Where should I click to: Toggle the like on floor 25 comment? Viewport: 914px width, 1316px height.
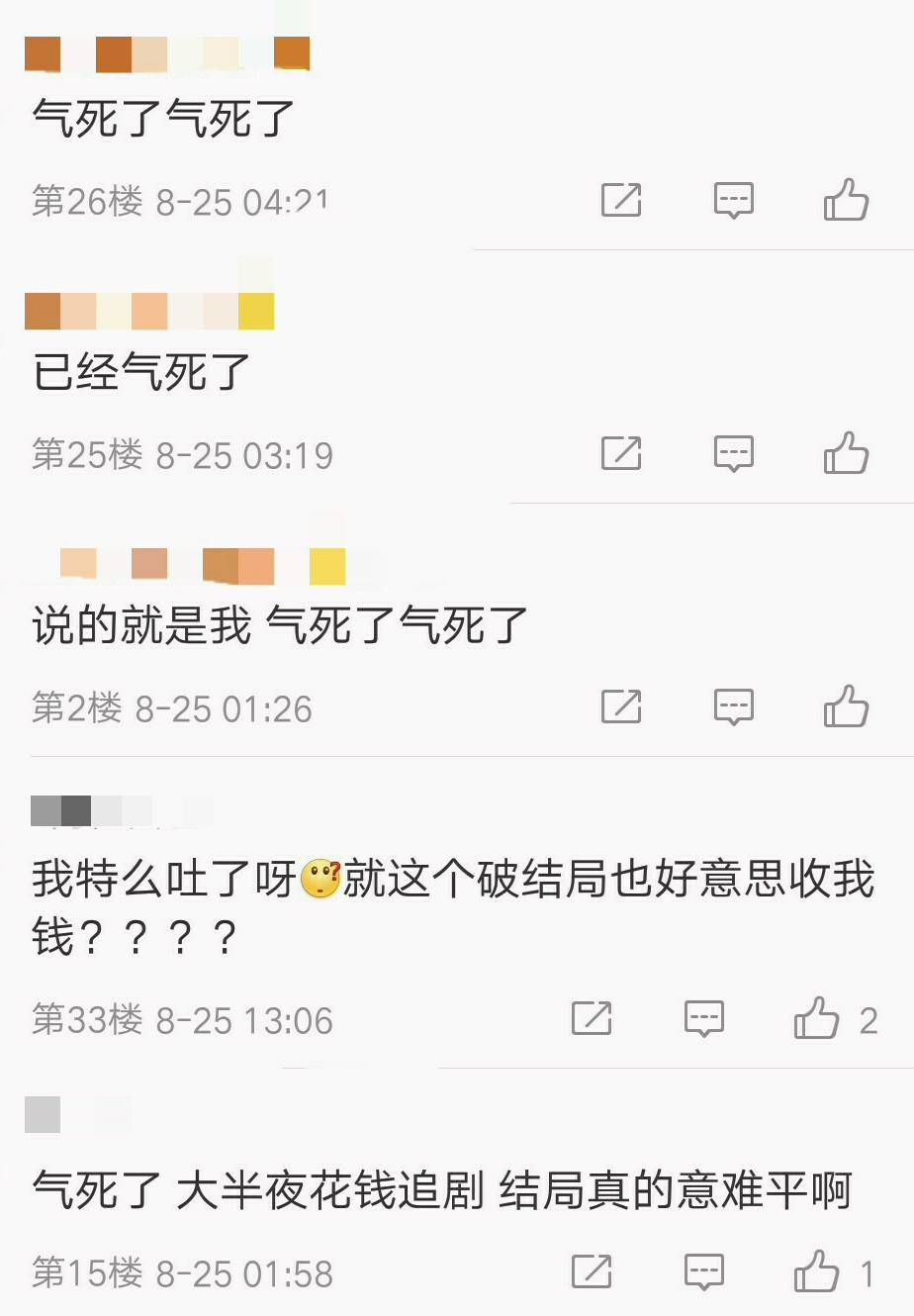point(846,453)
